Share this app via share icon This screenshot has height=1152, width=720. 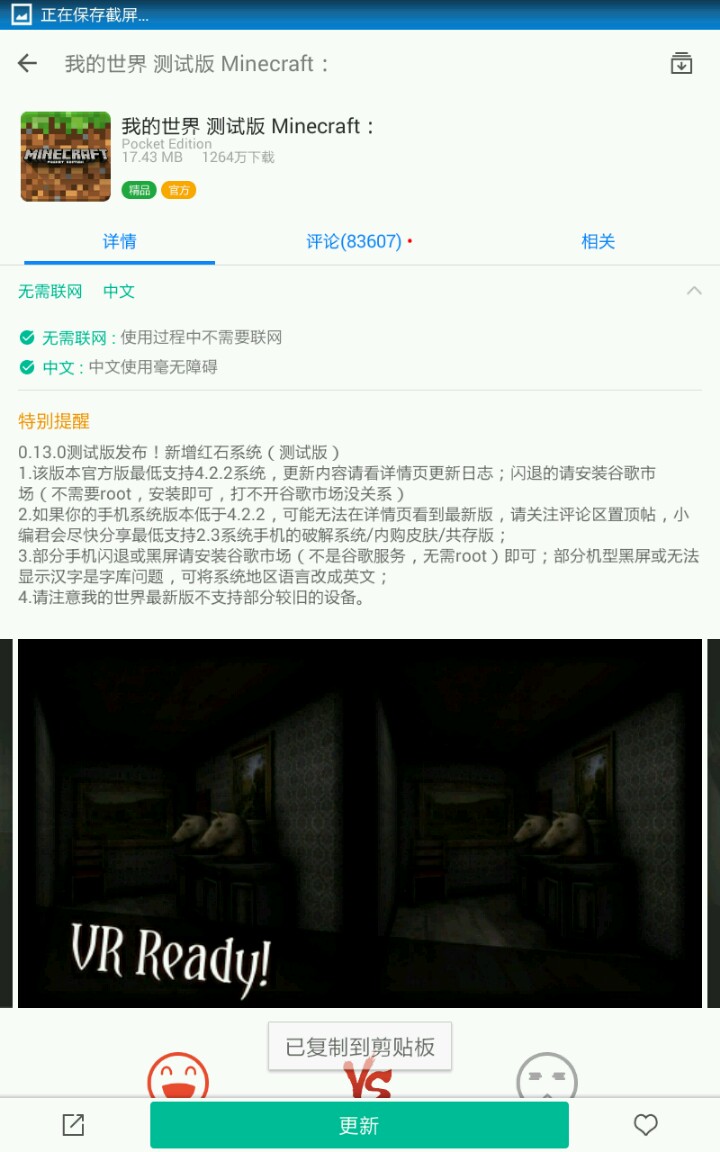tap(73, 1125)
